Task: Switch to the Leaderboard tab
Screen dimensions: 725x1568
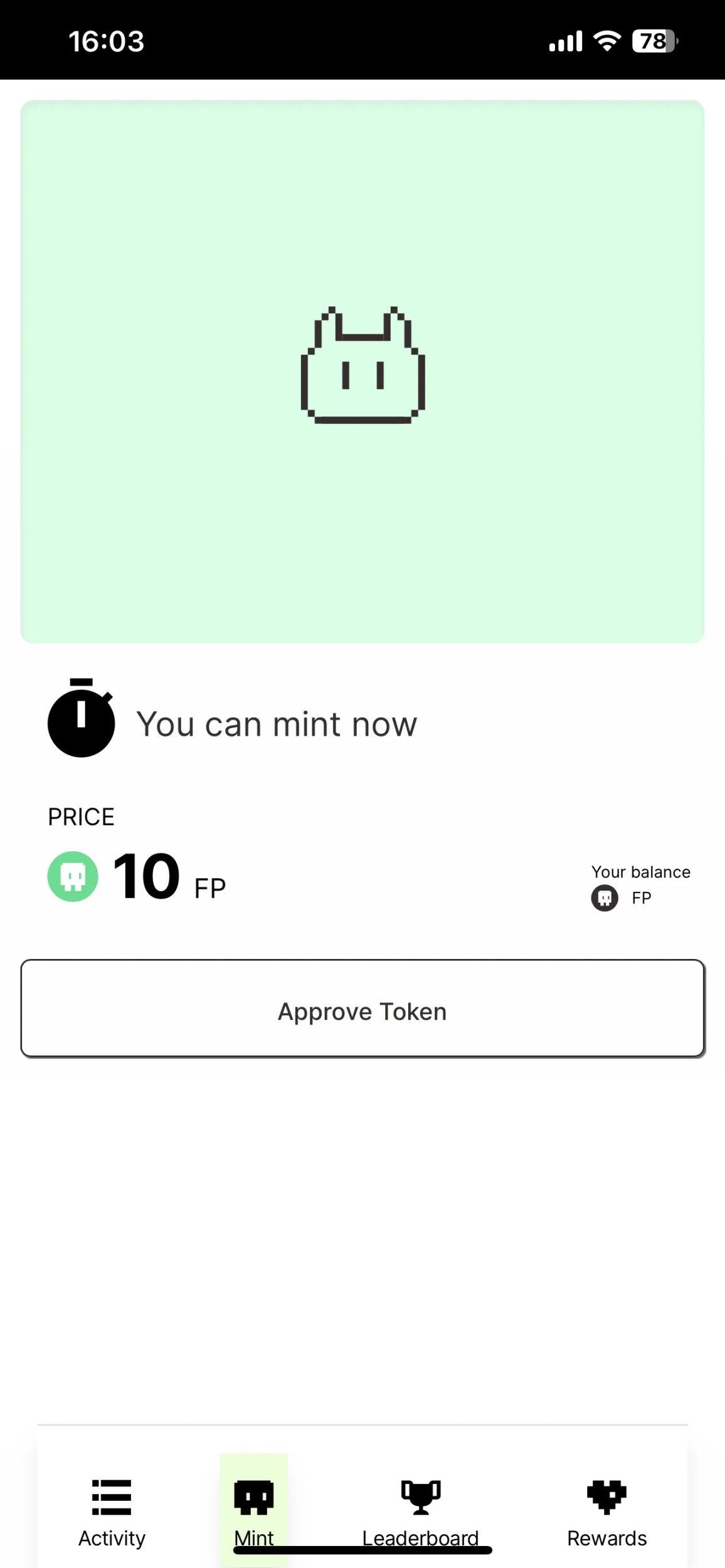Action: pyautogui.click(x=420, y=1510)
